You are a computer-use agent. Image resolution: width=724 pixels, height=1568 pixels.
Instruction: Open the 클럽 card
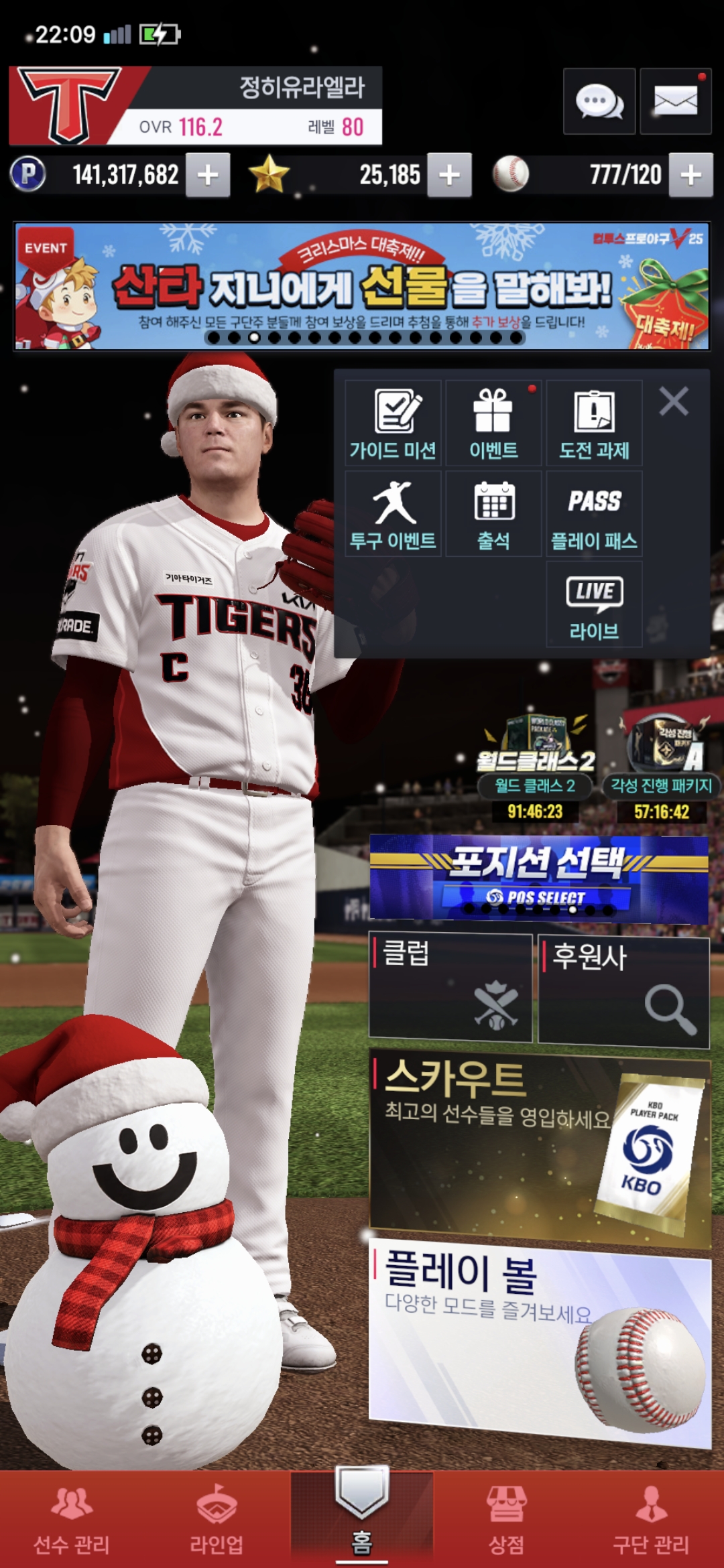pos(450,988)
